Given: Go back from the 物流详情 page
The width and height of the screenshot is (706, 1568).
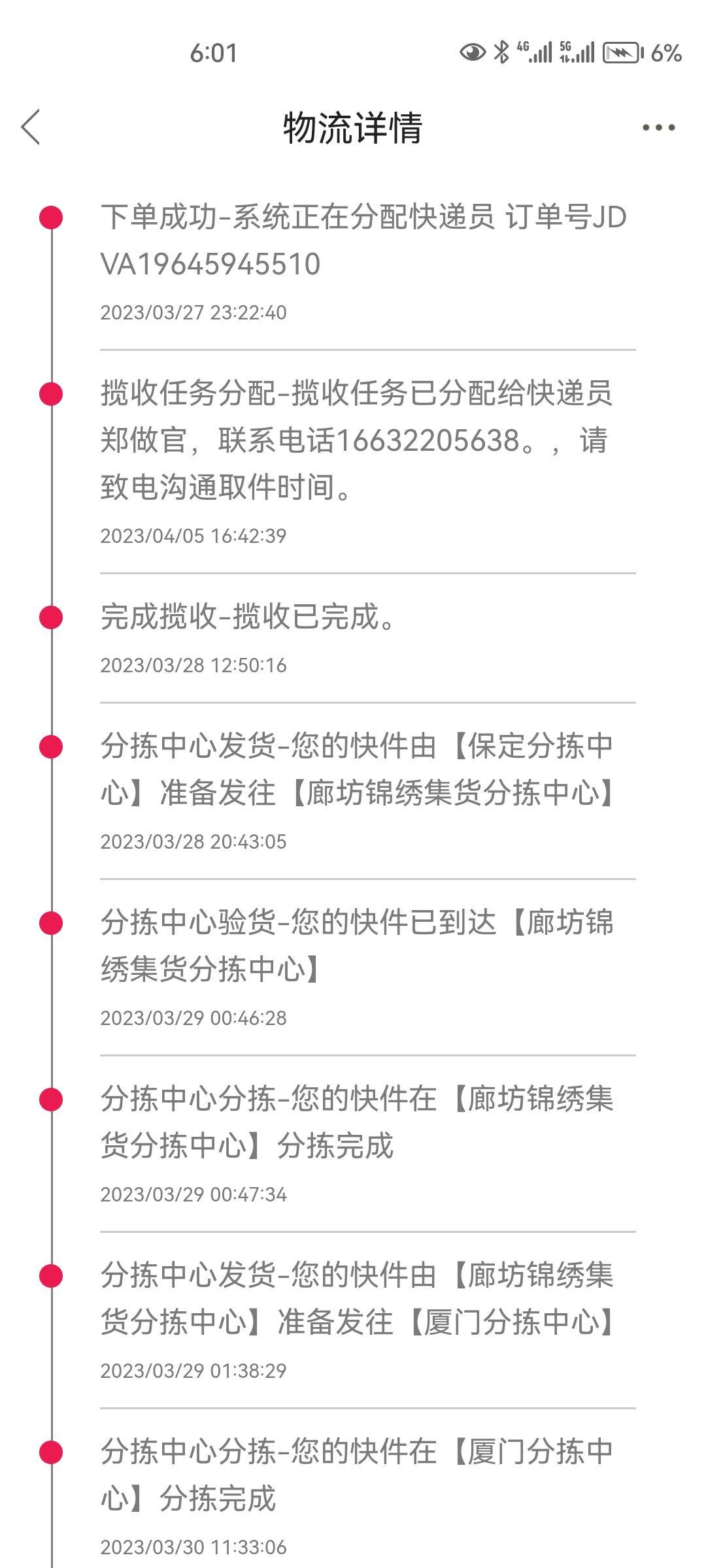Looking at the screenshot, I should click(x=31, y=127).
